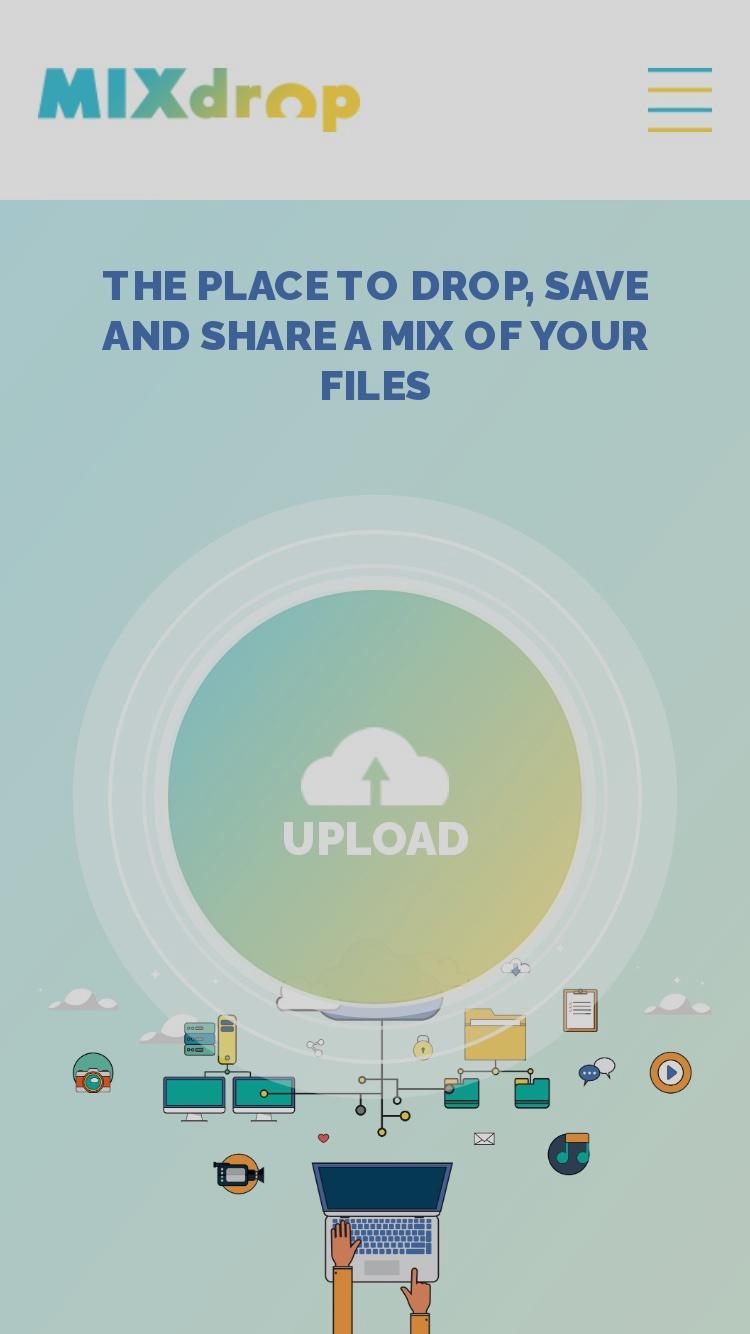
Task: Go to the MIXdrop home logo
Action: coord(199,99)
